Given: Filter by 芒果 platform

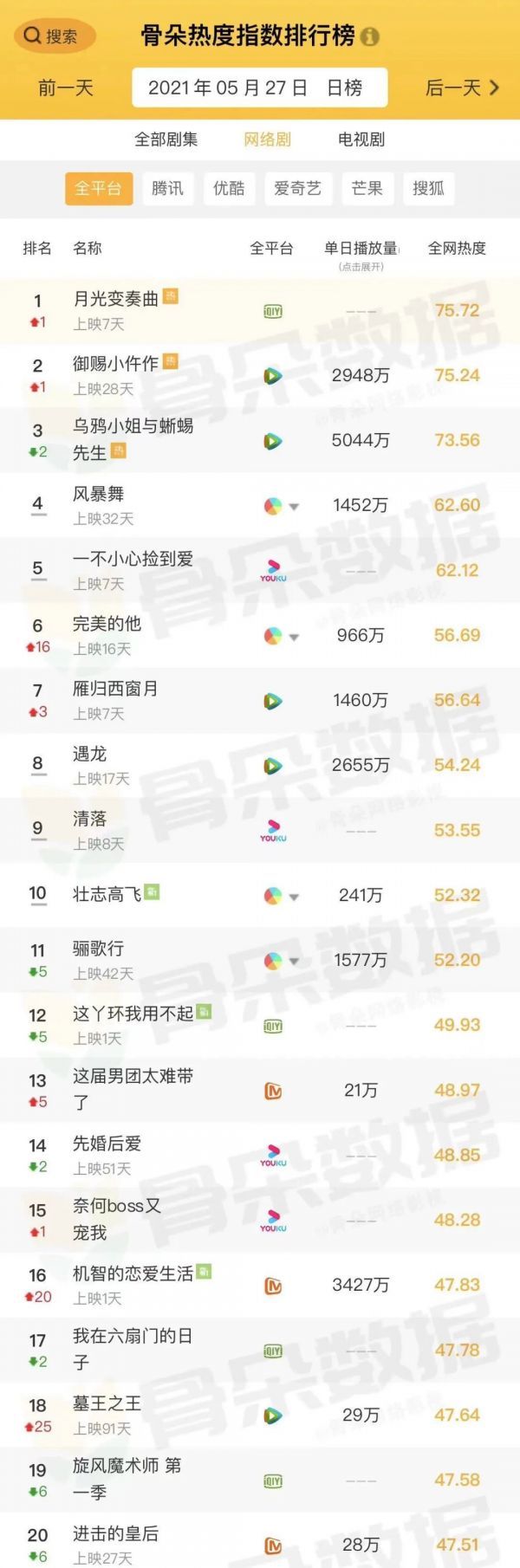Looking at the screenshot, I should tap(367, 188).
